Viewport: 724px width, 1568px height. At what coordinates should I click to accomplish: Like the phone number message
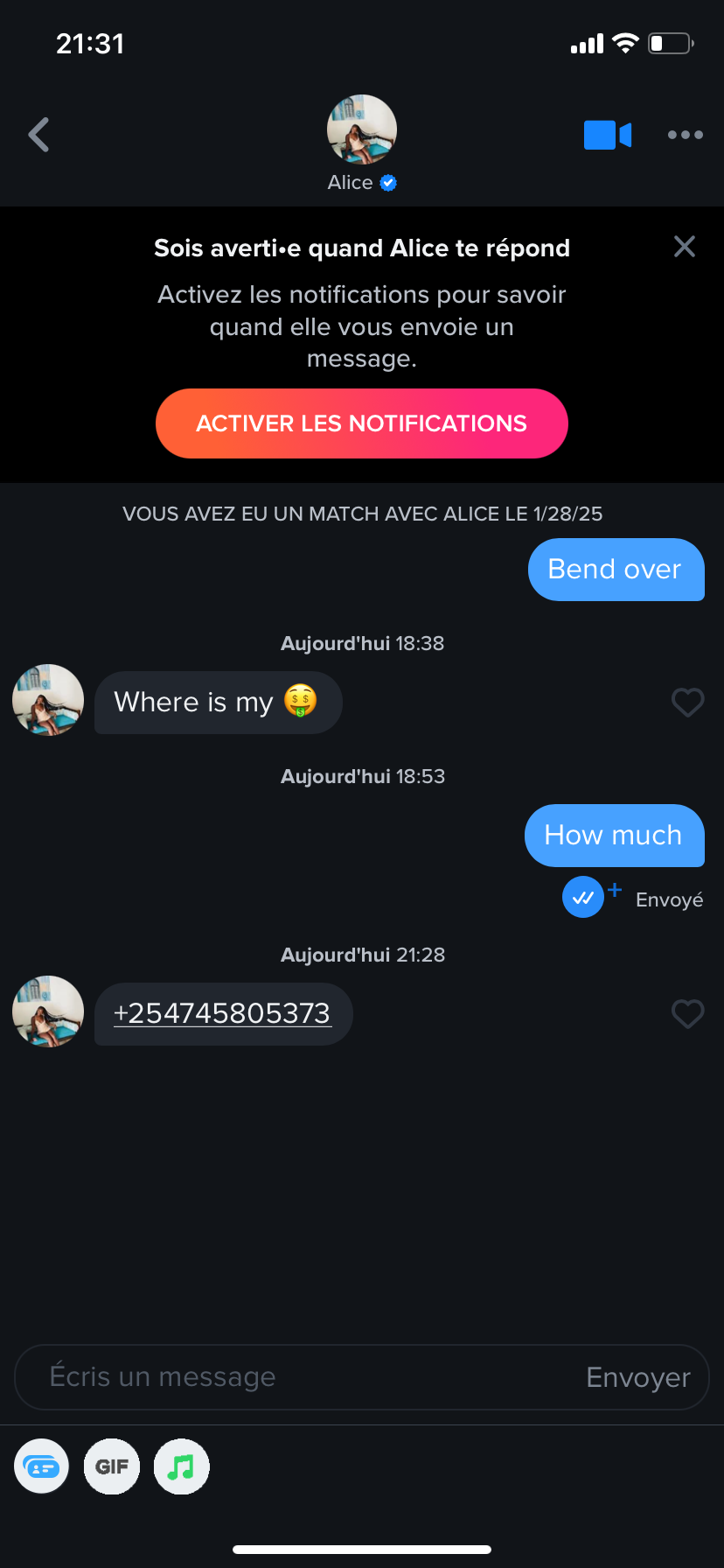click(x=687, y=1013)
